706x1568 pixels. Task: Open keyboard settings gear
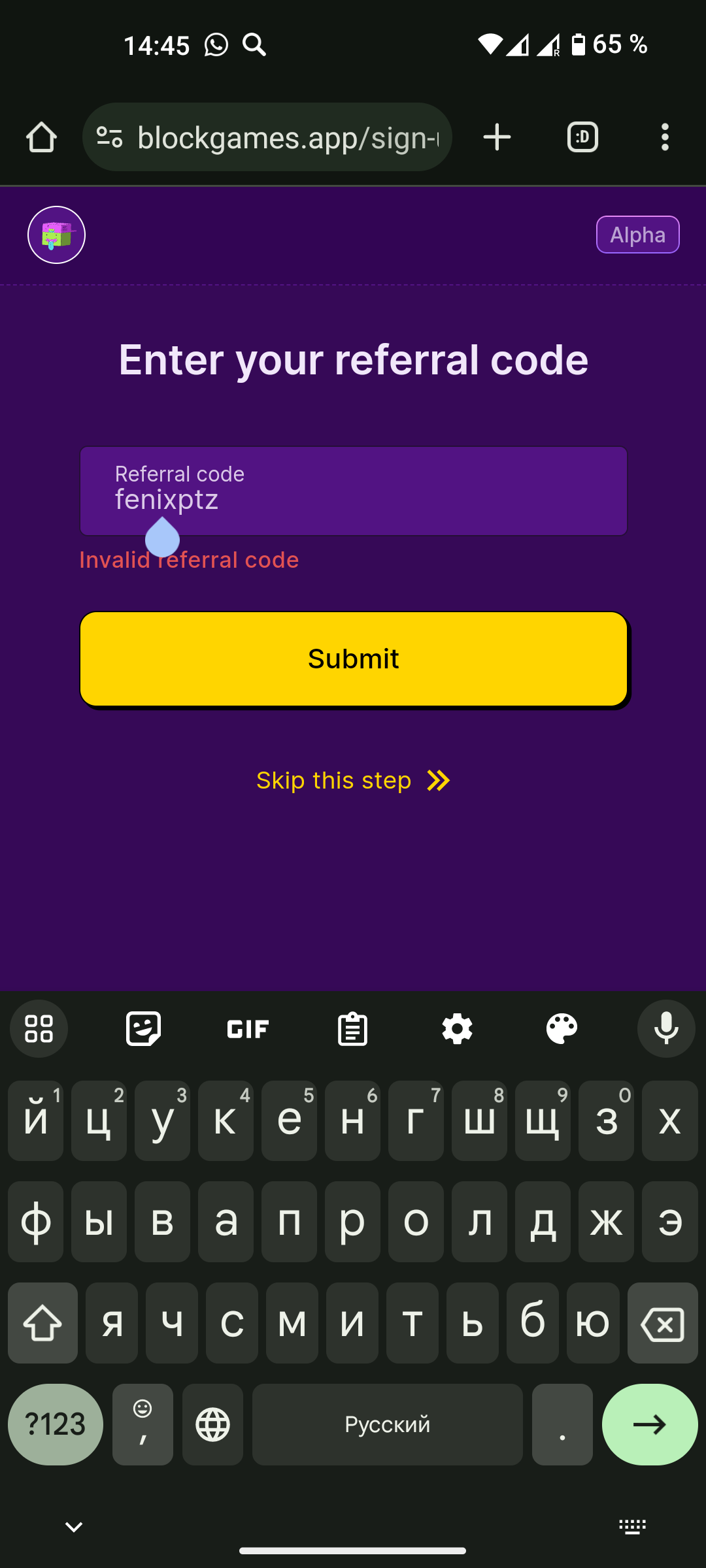tap(457, 1029)
